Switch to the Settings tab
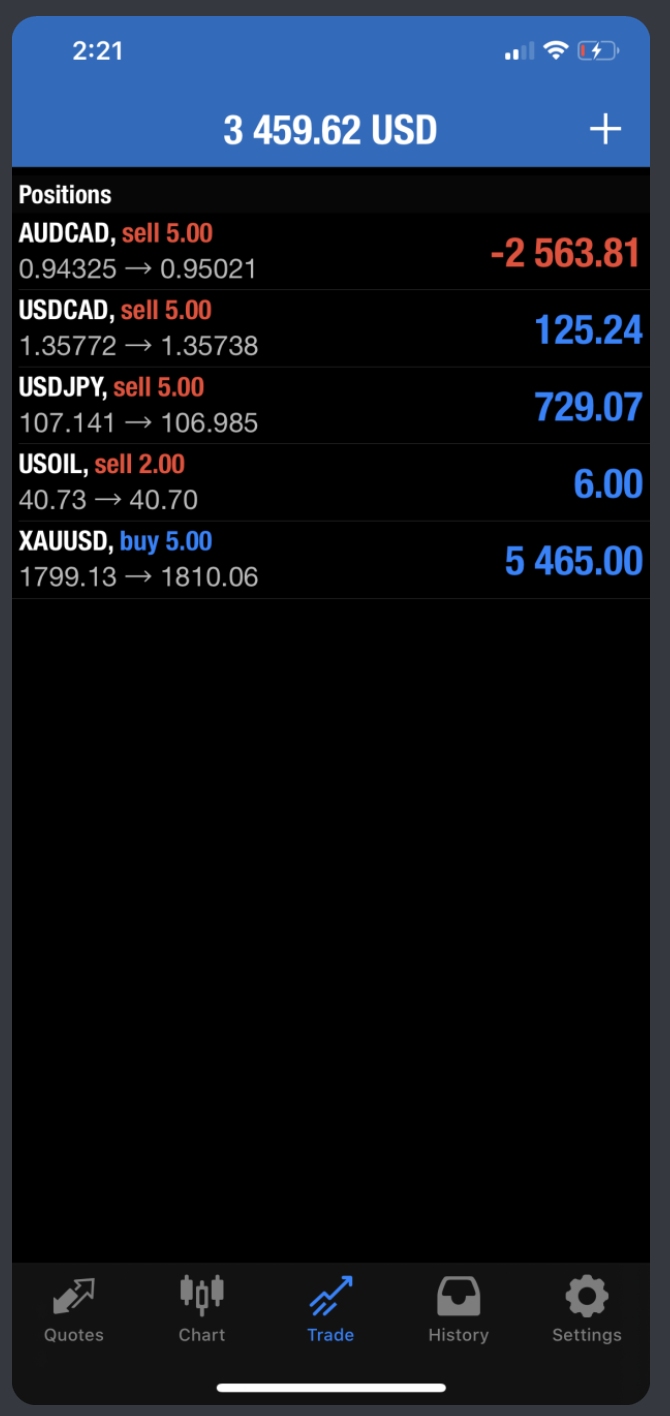Image resolution: width=670 pixels, height=1416 pixels. click(x=587, y=1310)
